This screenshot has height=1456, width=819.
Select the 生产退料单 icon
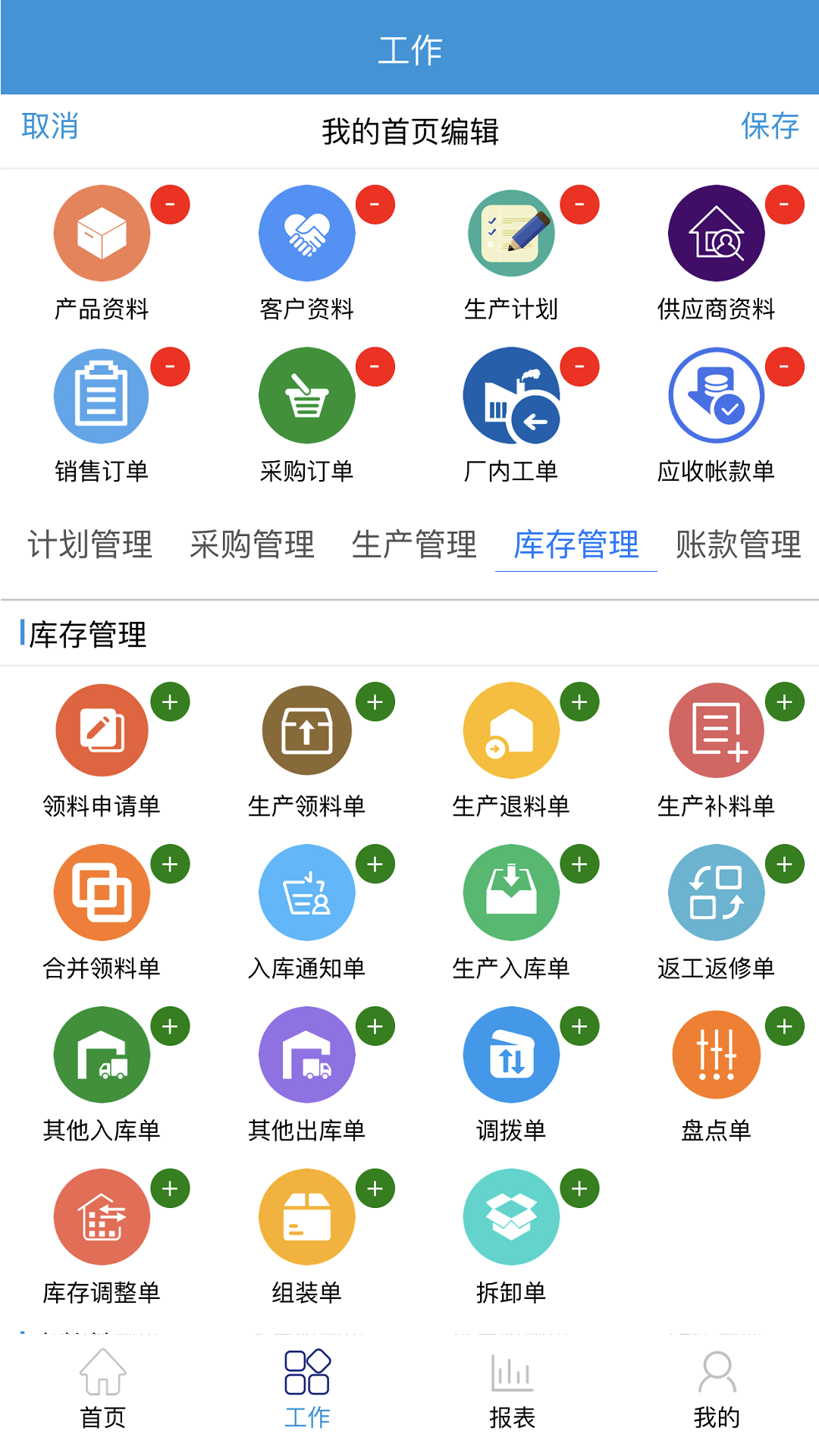pyautogui.click(x=511, y=730)
